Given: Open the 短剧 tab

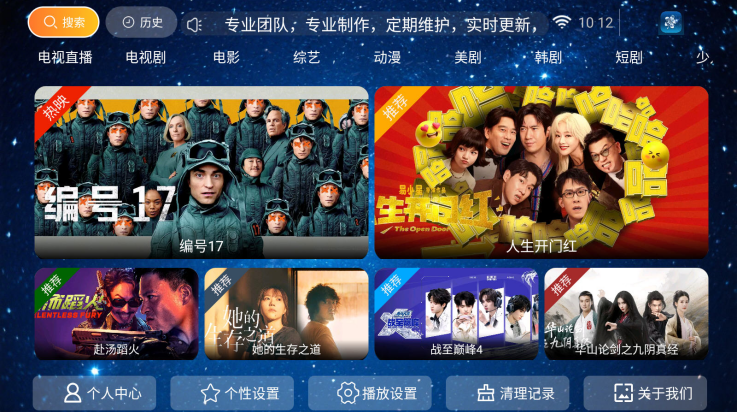Looking at the screenshot, I should click(628, 58).
